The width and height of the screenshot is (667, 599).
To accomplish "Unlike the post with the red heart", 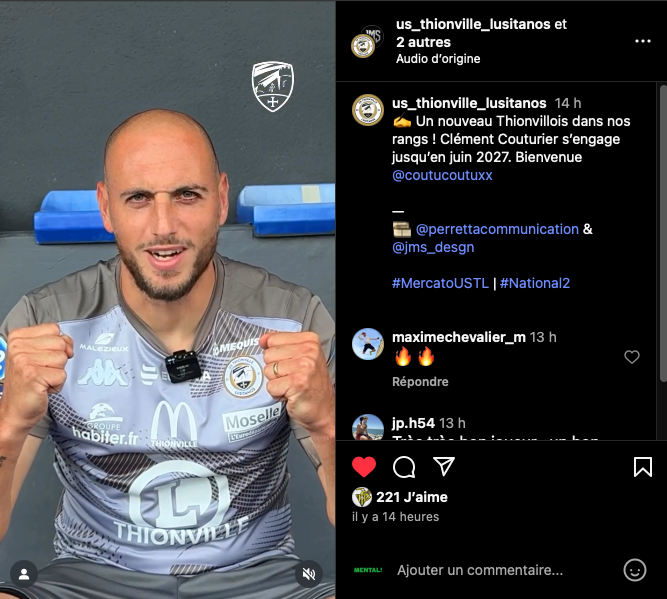I will [364, 467].
